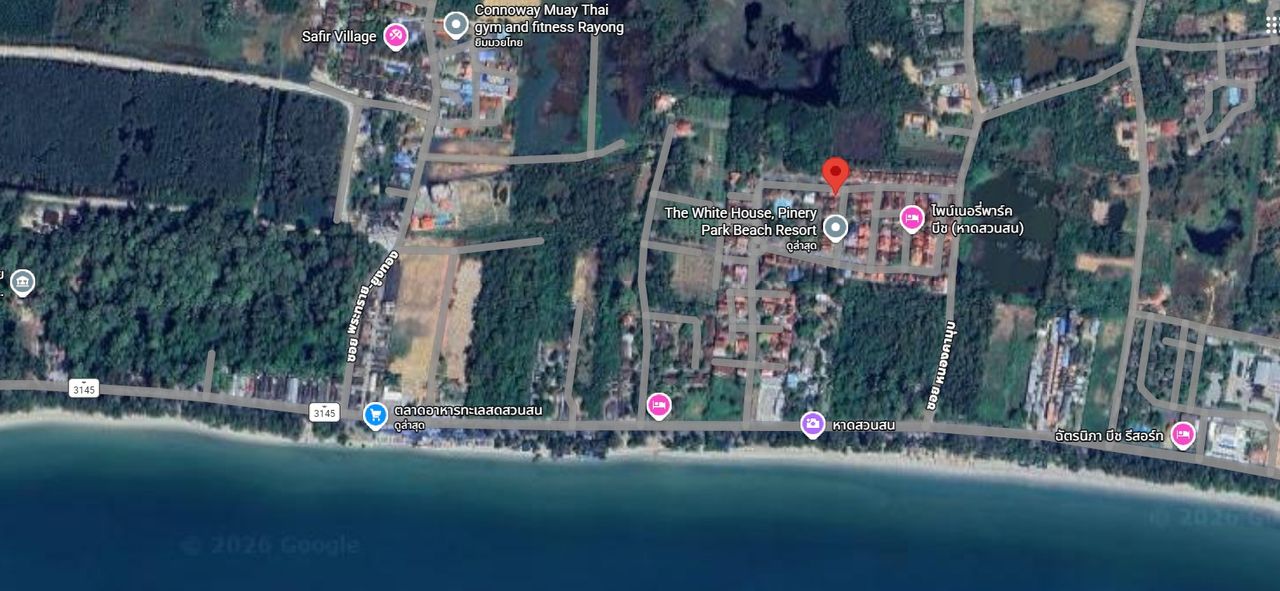Screen dimensions: 1280x591
Task: View the หาดสวนสน beach attraction marker
Action: 813,425
